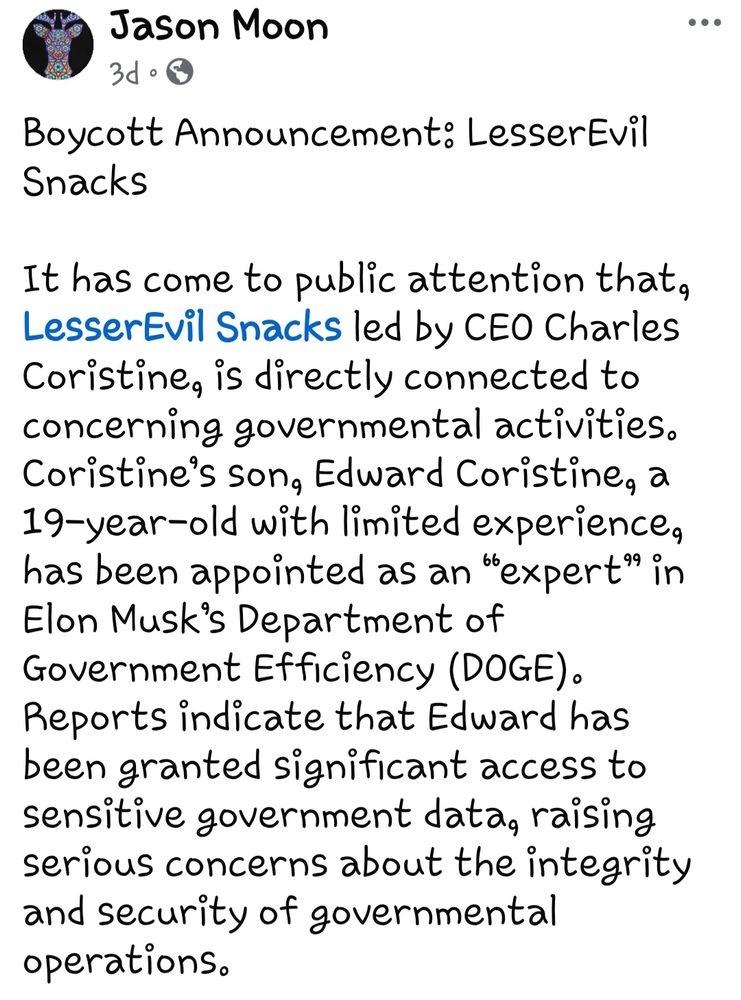The width and height of the screenshot is (741, 1000).
Task: Open the post's three-dot options menu
Action: (x=704, y=24)
